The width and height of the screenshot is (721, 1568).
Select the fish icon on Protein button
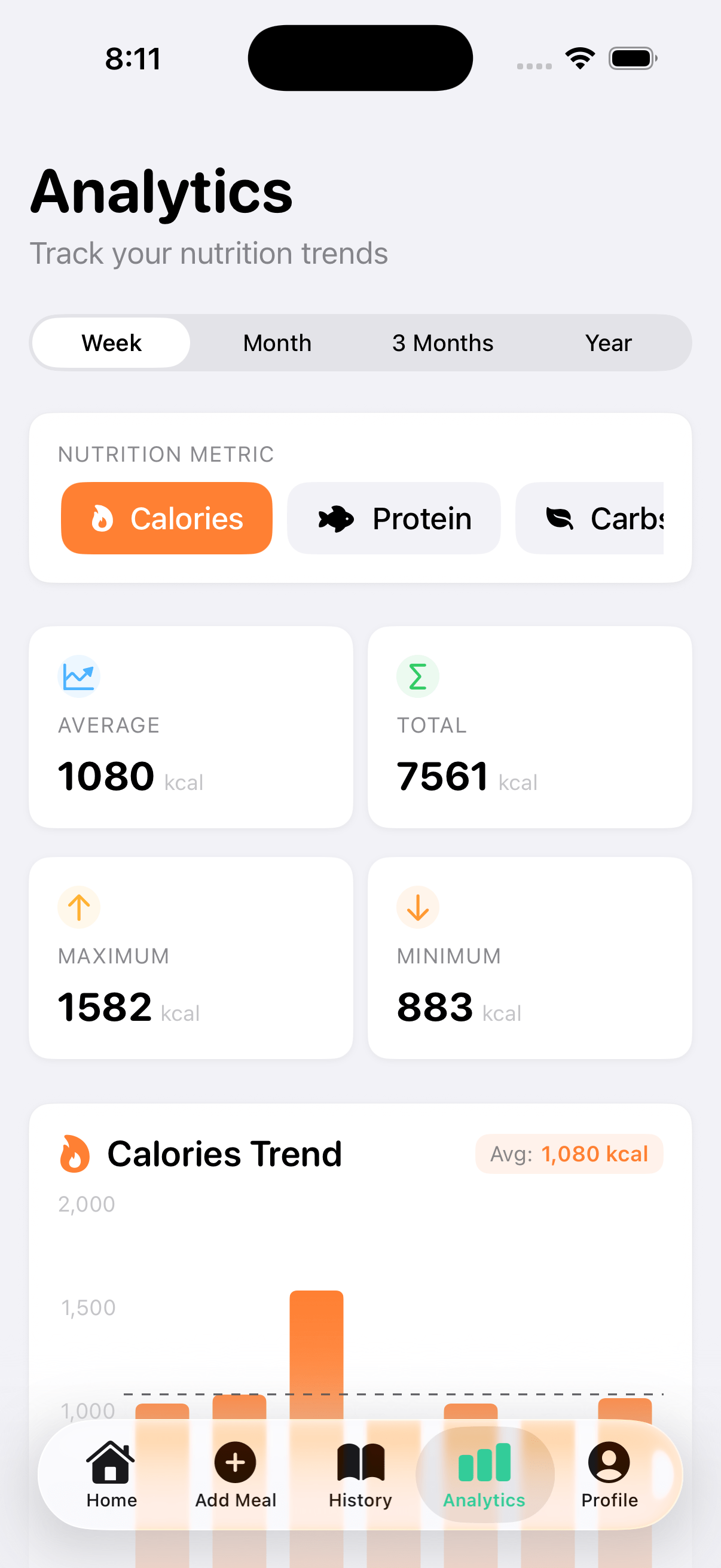pos(335,518)
